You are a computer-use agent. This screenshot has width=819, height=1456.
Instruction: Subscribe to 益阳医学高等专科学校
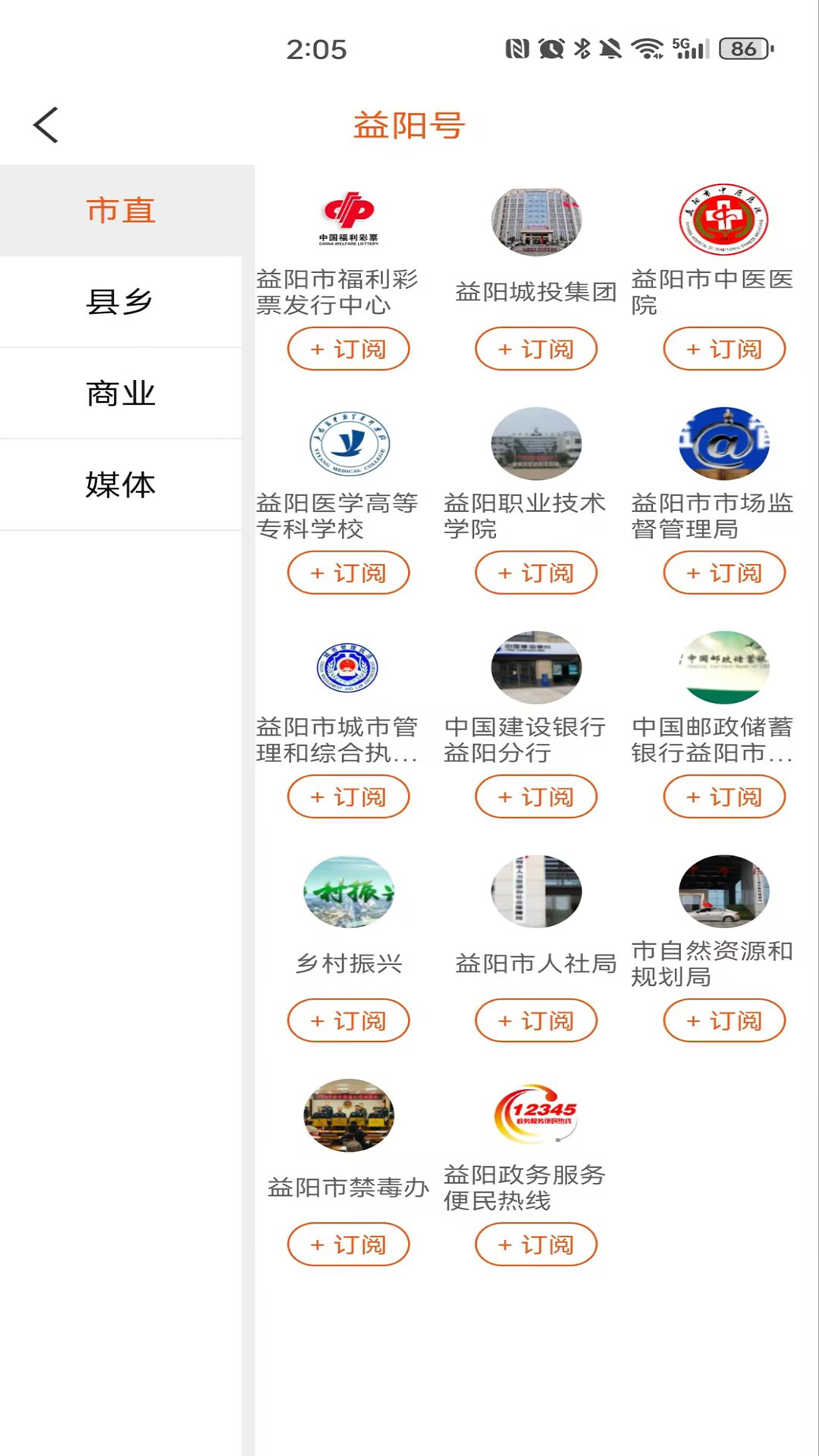click(x=348, y=573)
